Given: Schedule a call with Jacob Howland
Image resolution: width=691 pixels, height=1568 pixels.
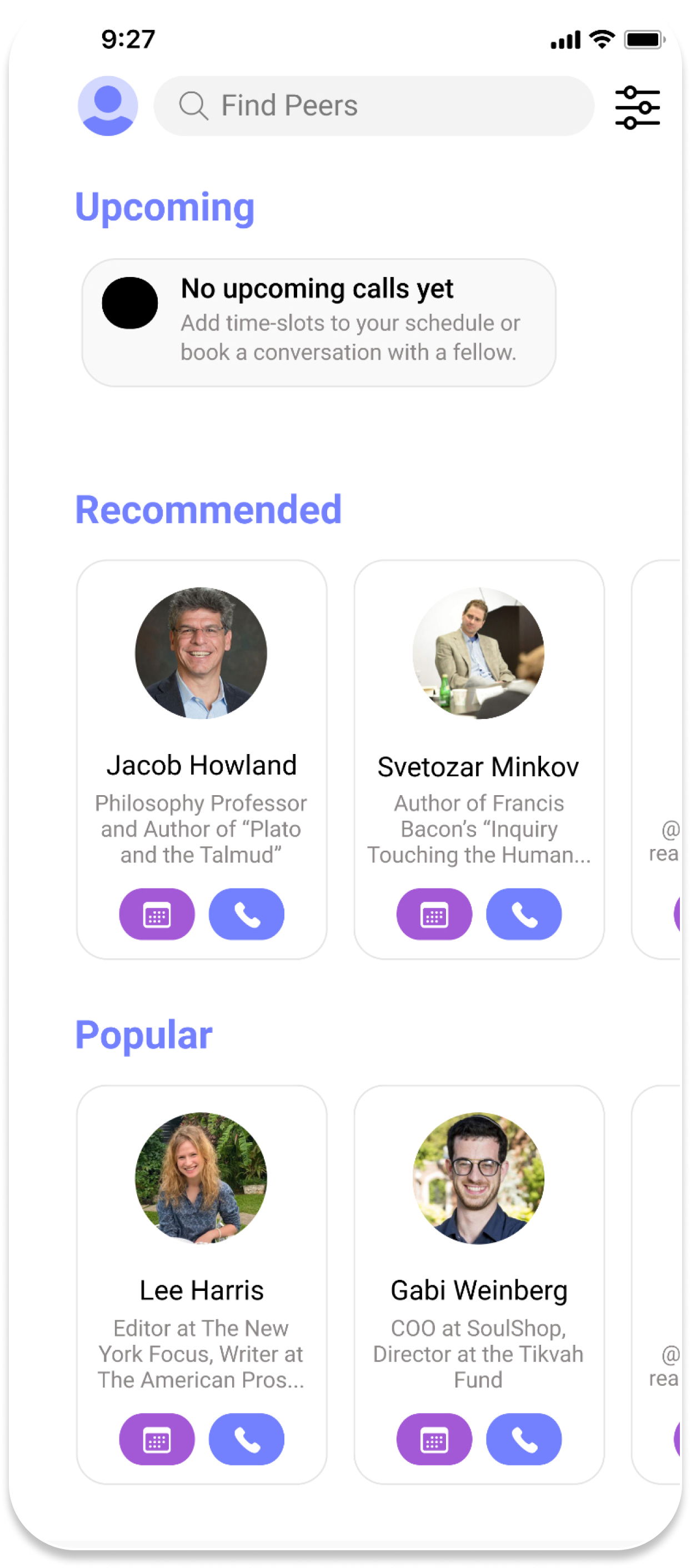Looking at the screenshot, I should [157, 914].
